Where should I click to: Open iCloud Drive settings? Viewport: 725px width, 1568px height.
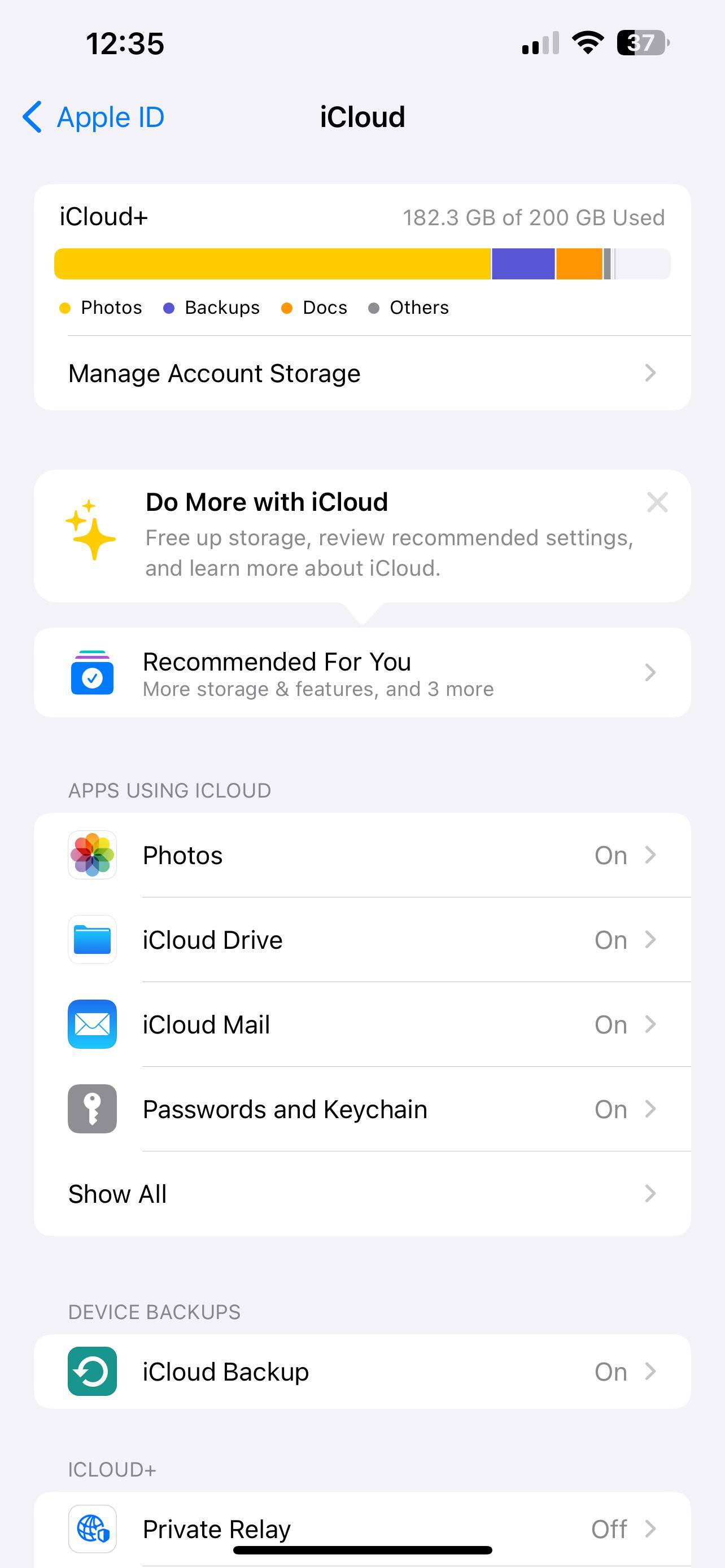point(361,940)
